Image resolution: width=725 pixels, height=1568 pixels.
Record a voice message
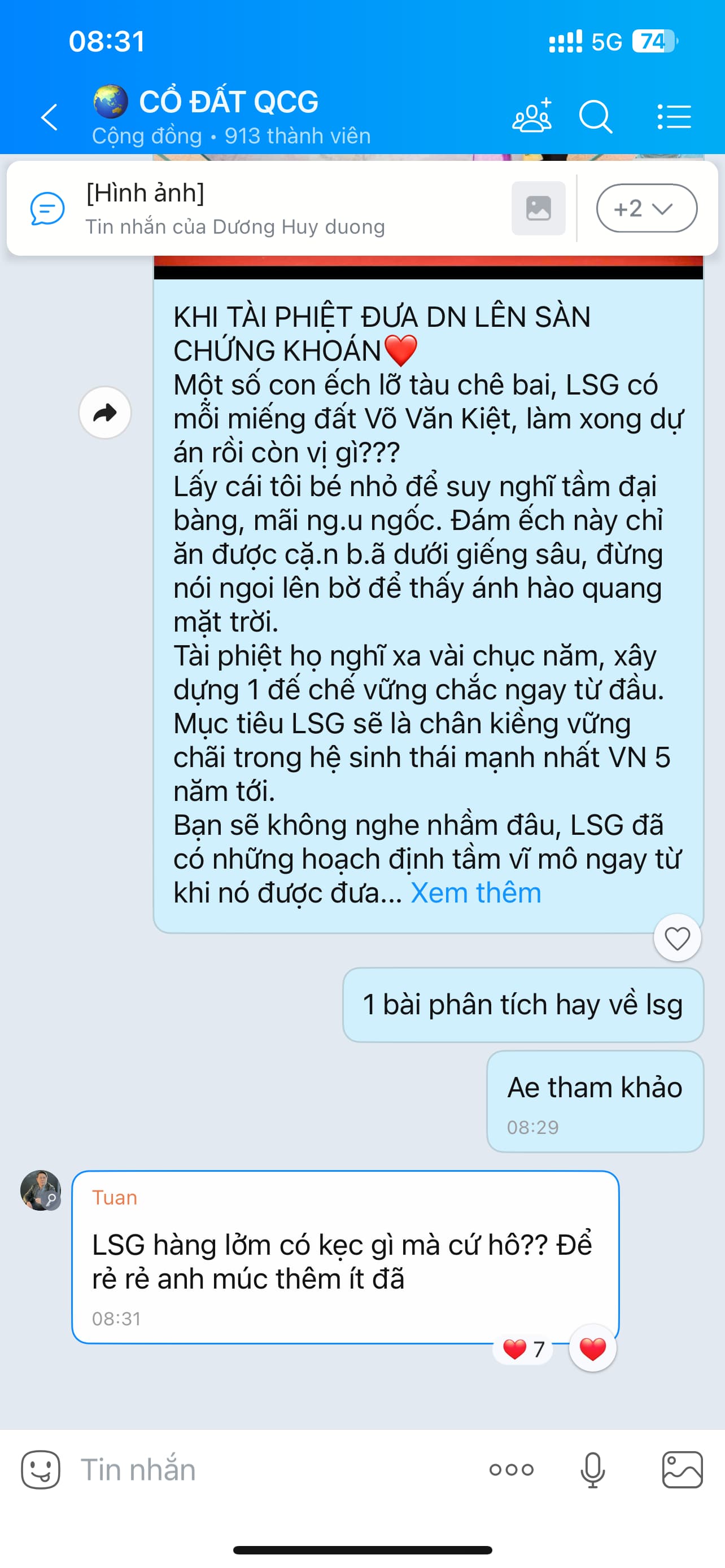pos(592,1470)
